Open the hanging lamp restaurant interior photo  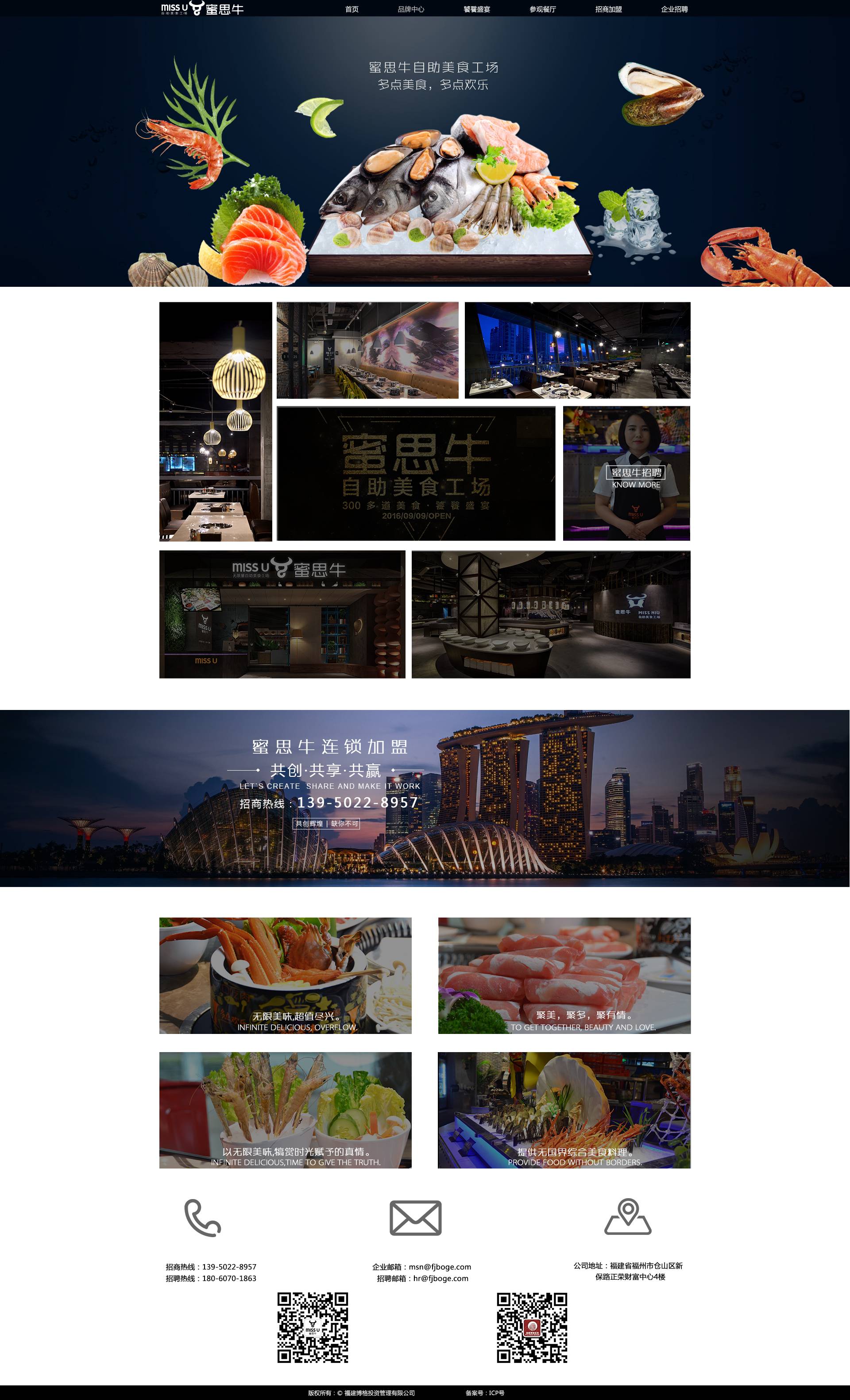215,421
